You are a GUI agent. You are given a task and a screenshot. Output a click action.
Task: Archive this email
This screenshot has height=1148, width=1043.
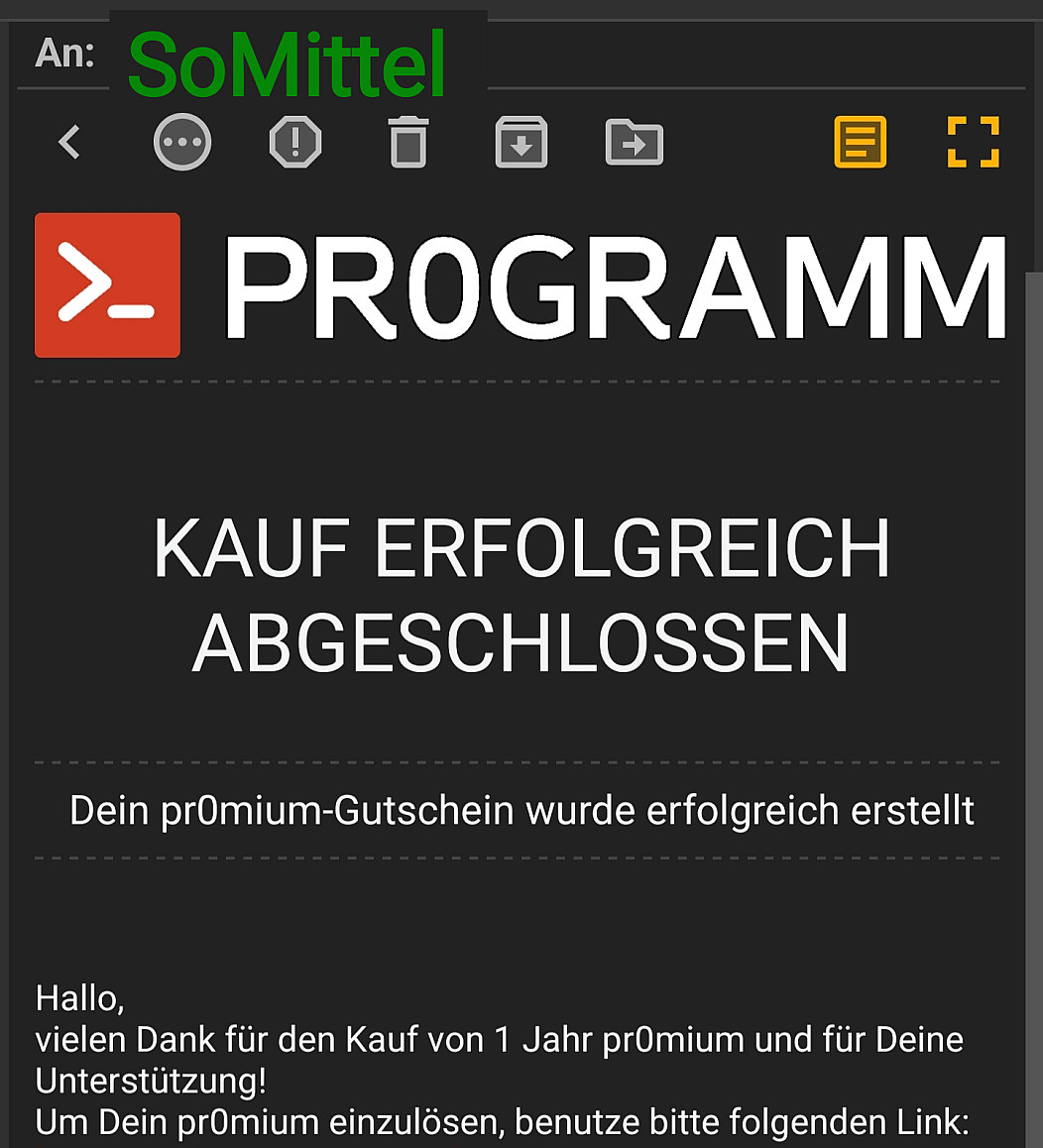(x=521, y=143)
